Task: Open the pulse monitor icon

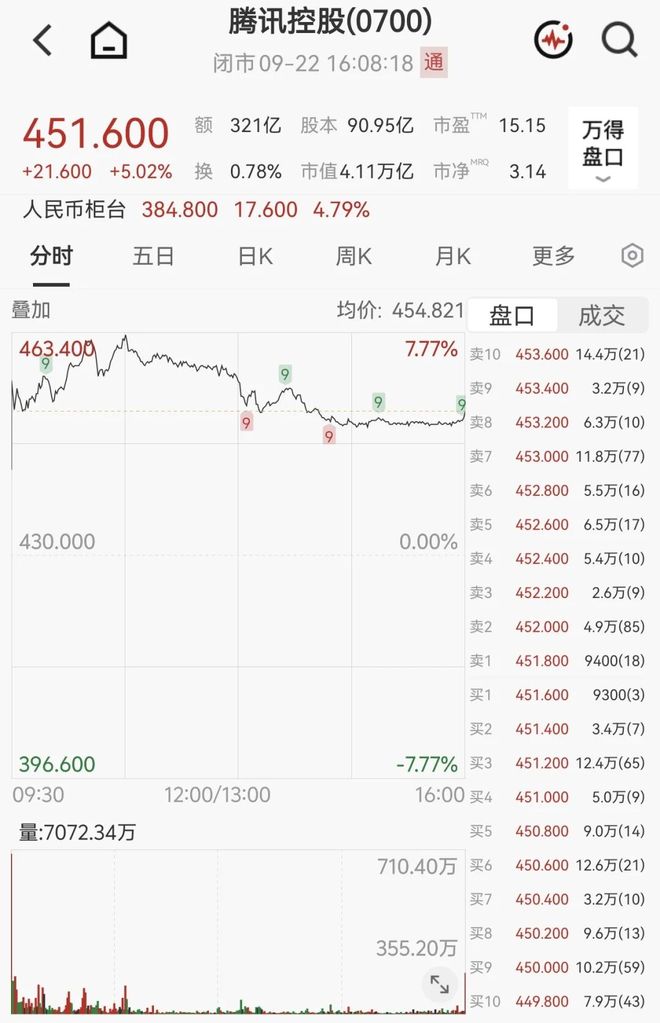Action: click(x=553, y=40)
